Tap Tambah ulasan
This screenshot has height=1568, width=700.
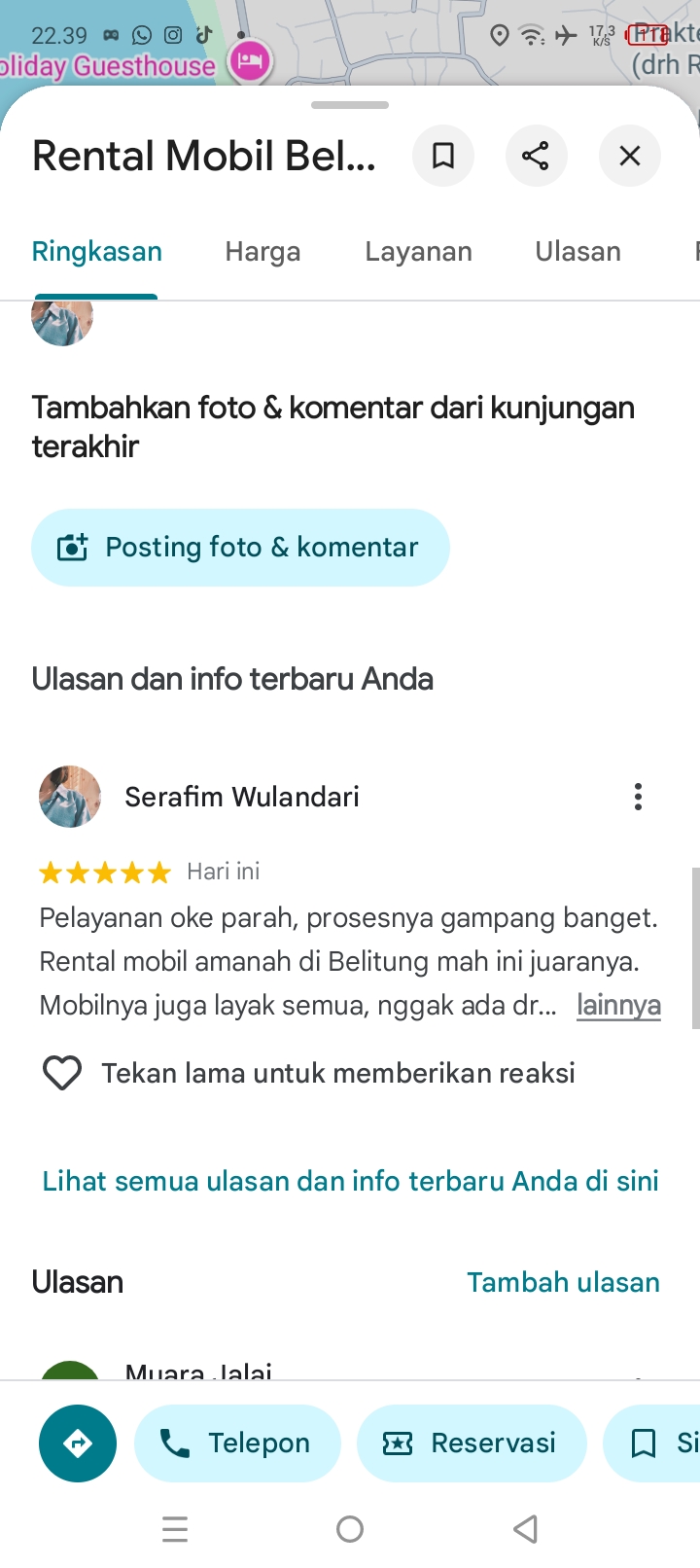[563, 1282]
